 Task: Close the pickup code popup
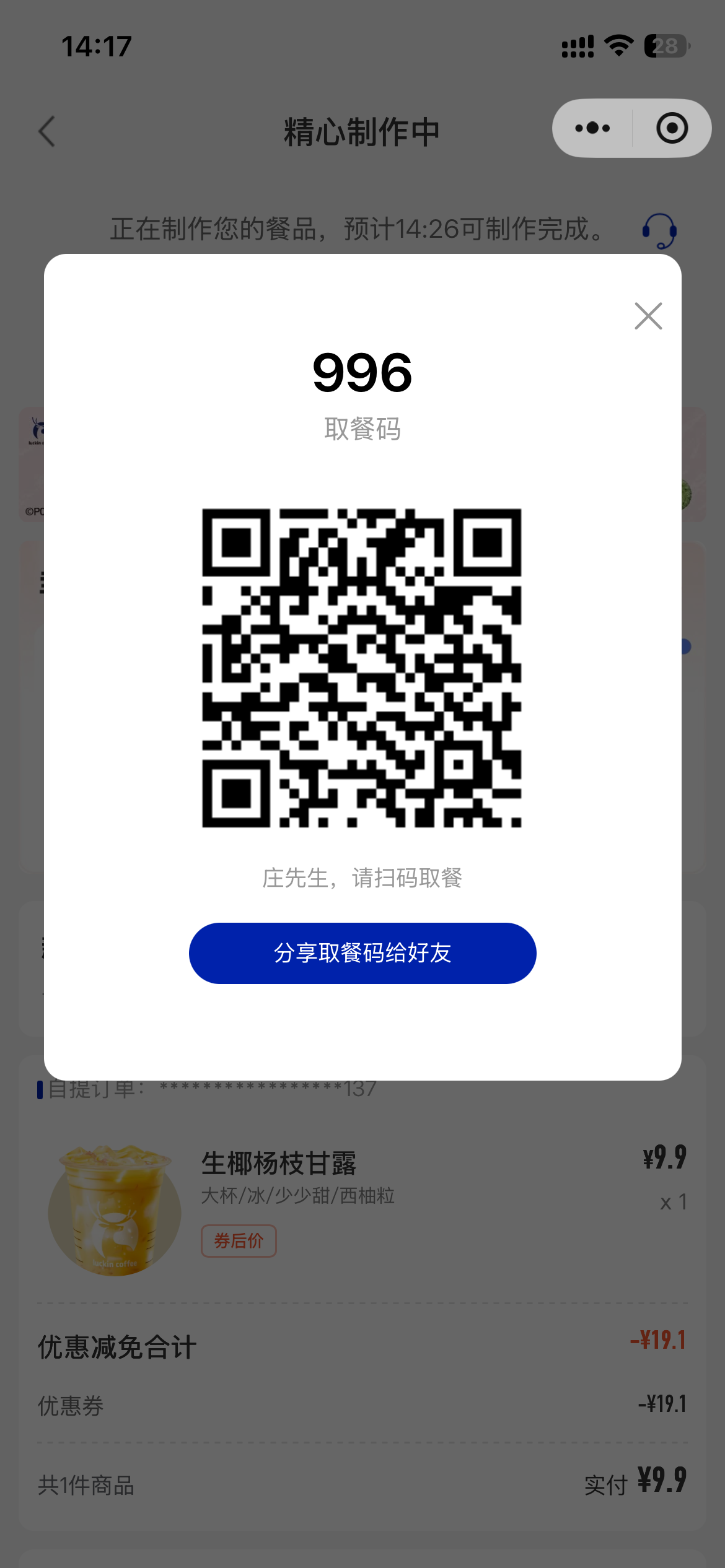pos(648,316)
